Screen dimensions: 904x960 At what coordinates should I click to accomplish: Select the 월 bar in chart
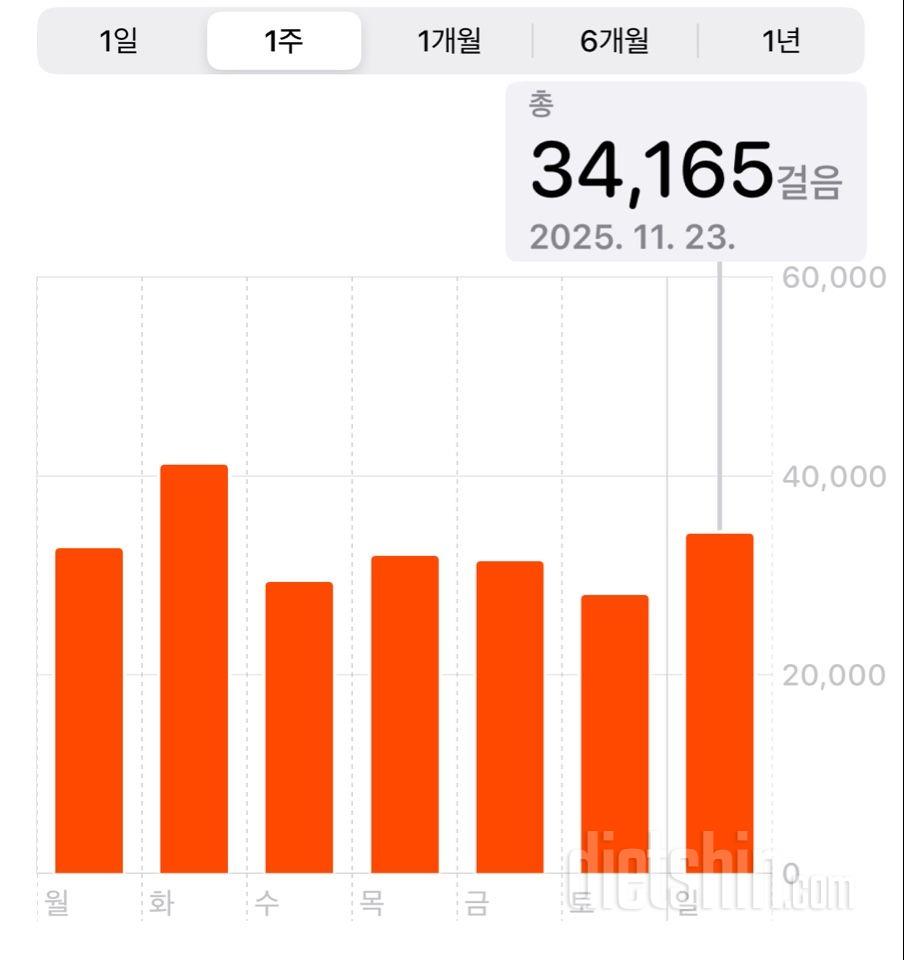pos(89,710)
